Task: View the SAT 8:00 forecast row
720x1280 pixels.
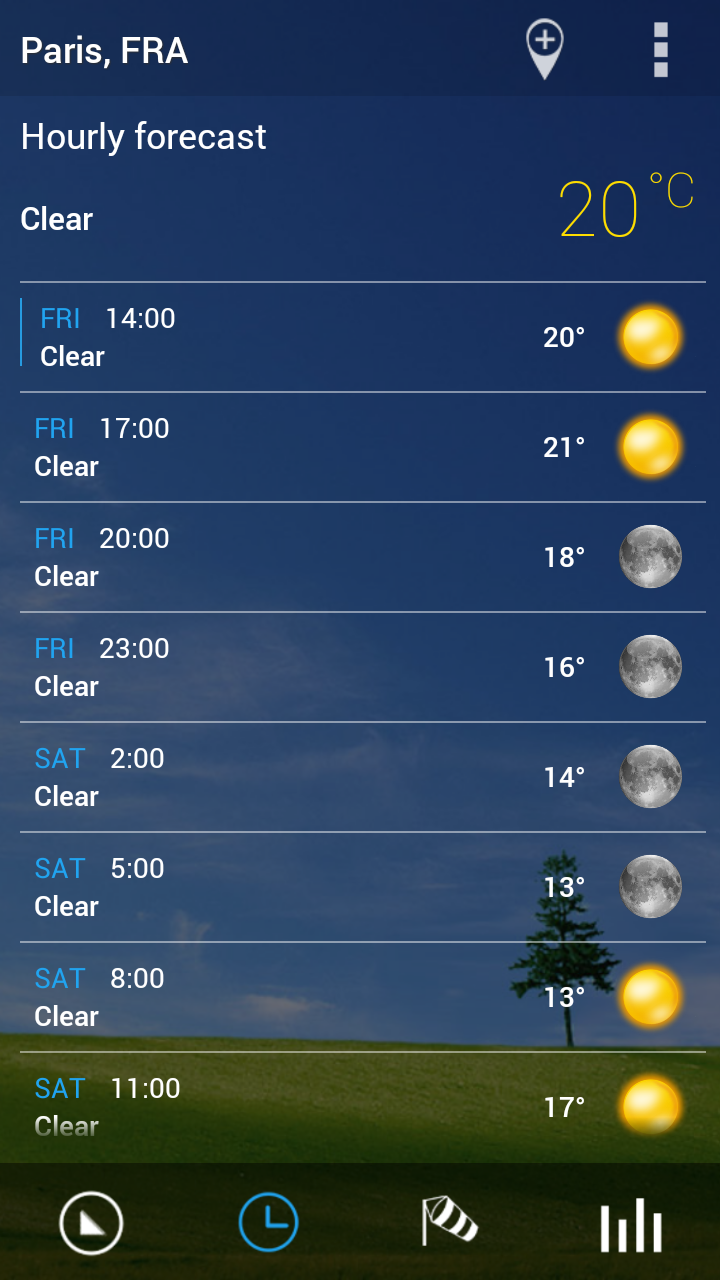Action: (x=360, y=997)
